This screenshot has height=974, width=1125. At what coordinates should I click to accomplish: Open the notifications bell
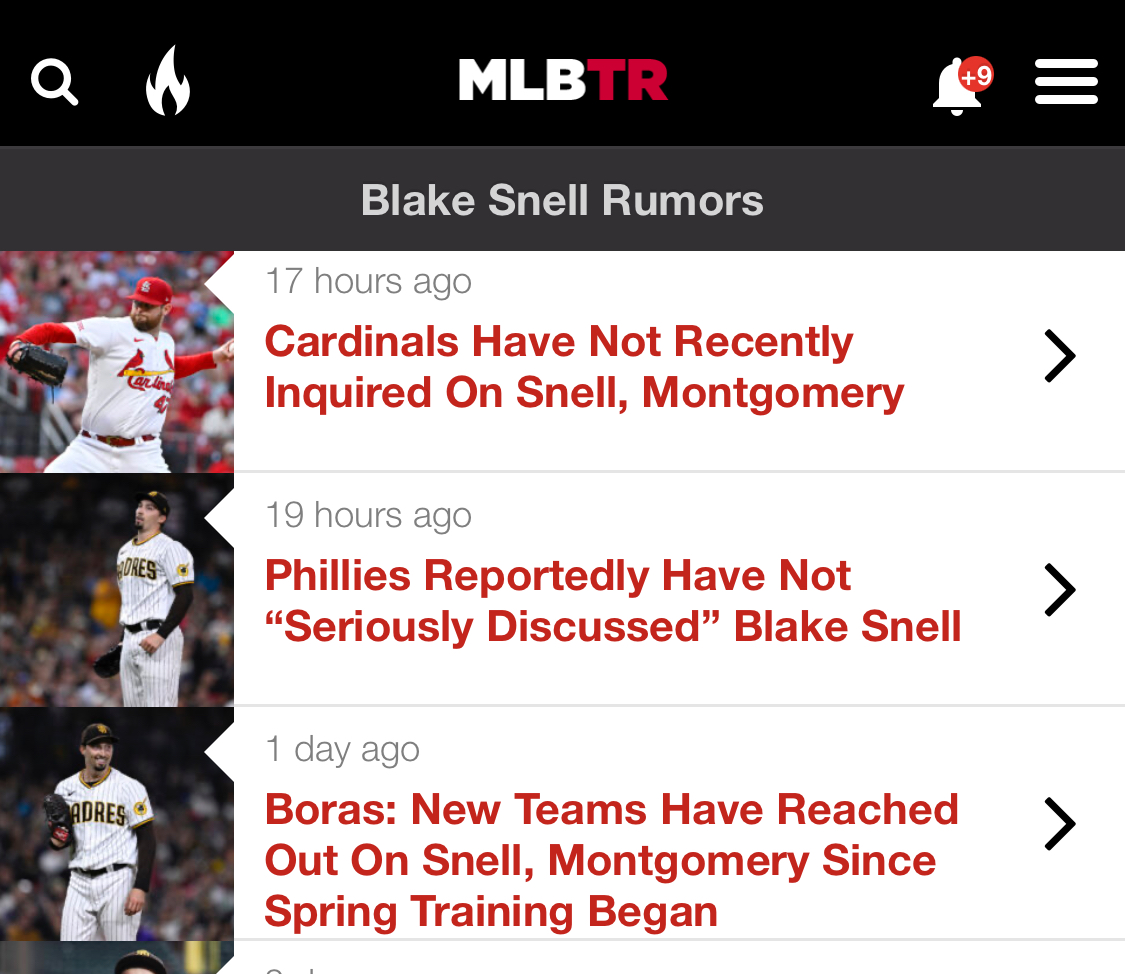(958, 86)
